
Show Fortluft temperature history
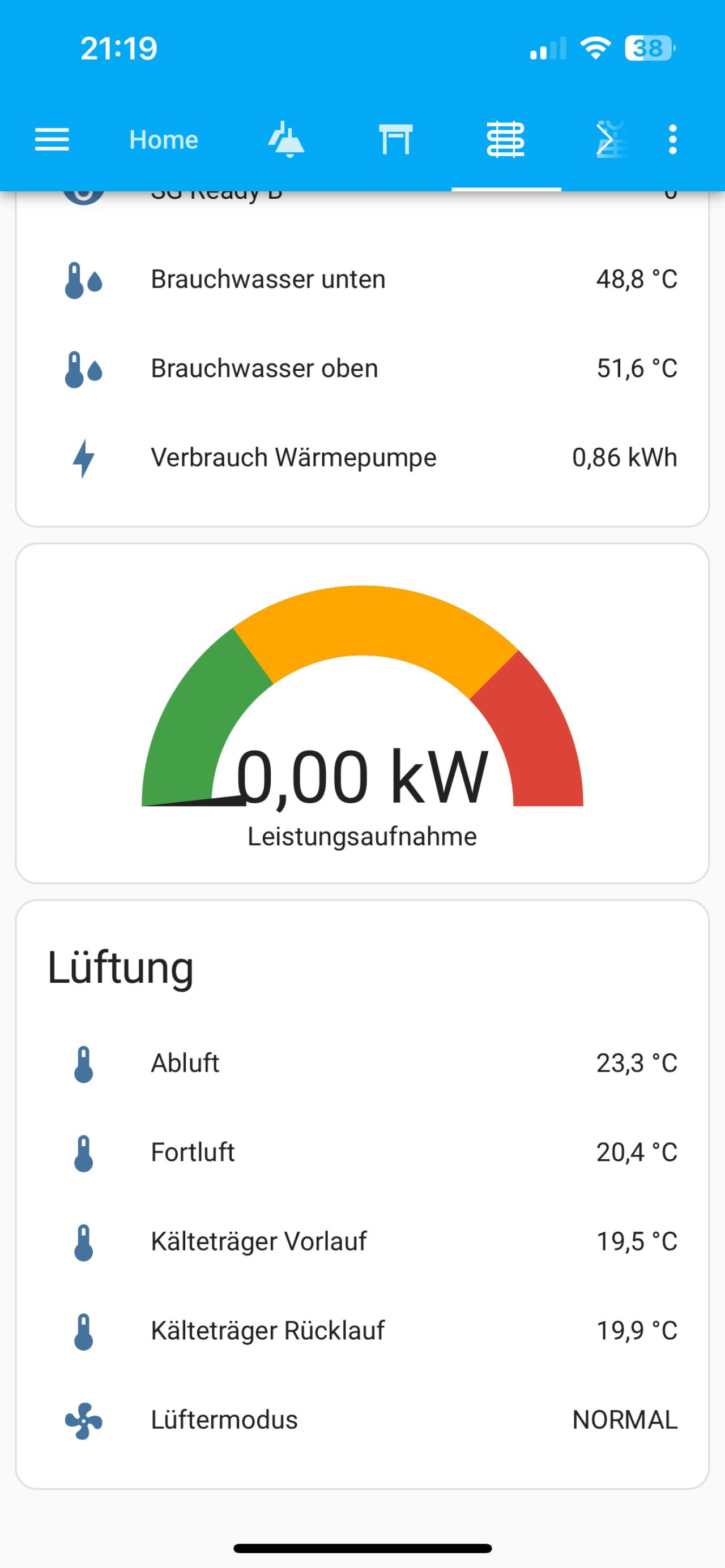(x=362, y=1153)
